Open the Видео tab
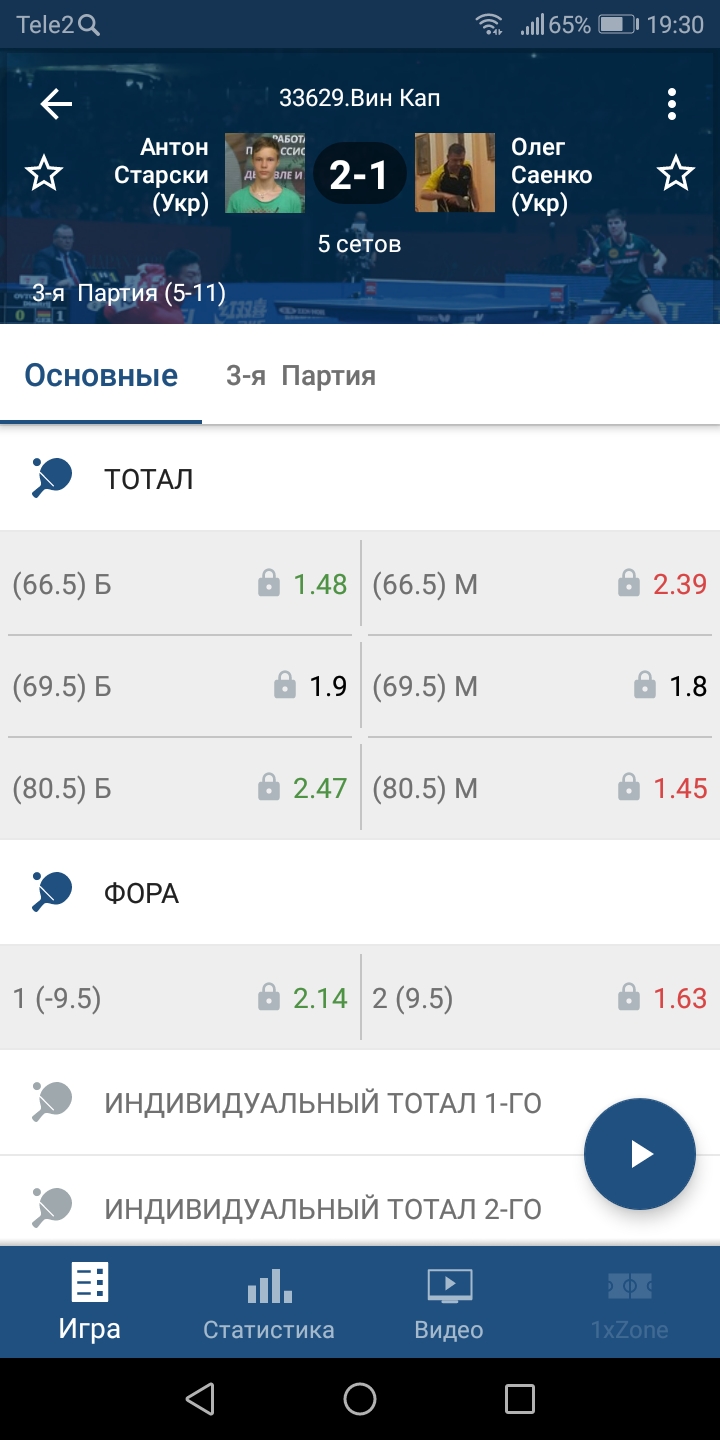 click(x=449, y=1304)
